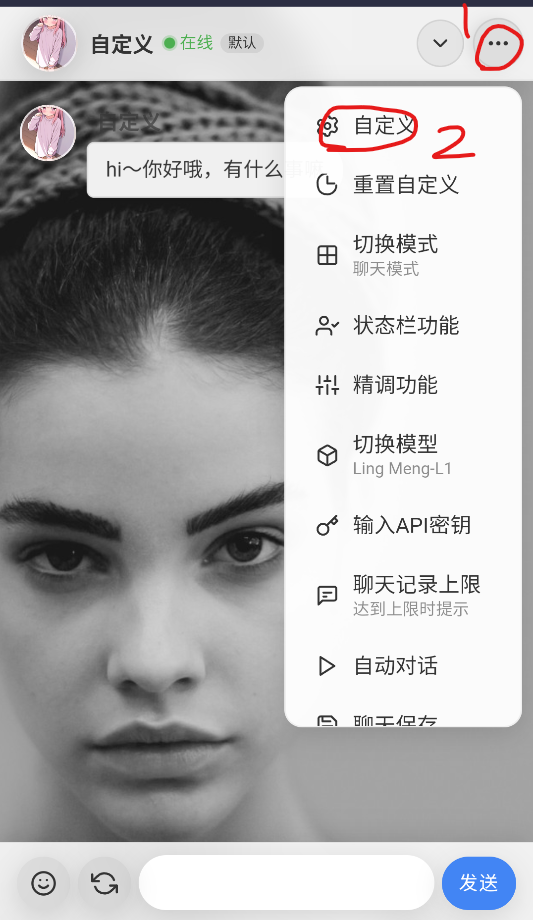This screenshot has height=920, width=533.
Task: Open 聊天记录上限 setting
Action: (403, 596)
